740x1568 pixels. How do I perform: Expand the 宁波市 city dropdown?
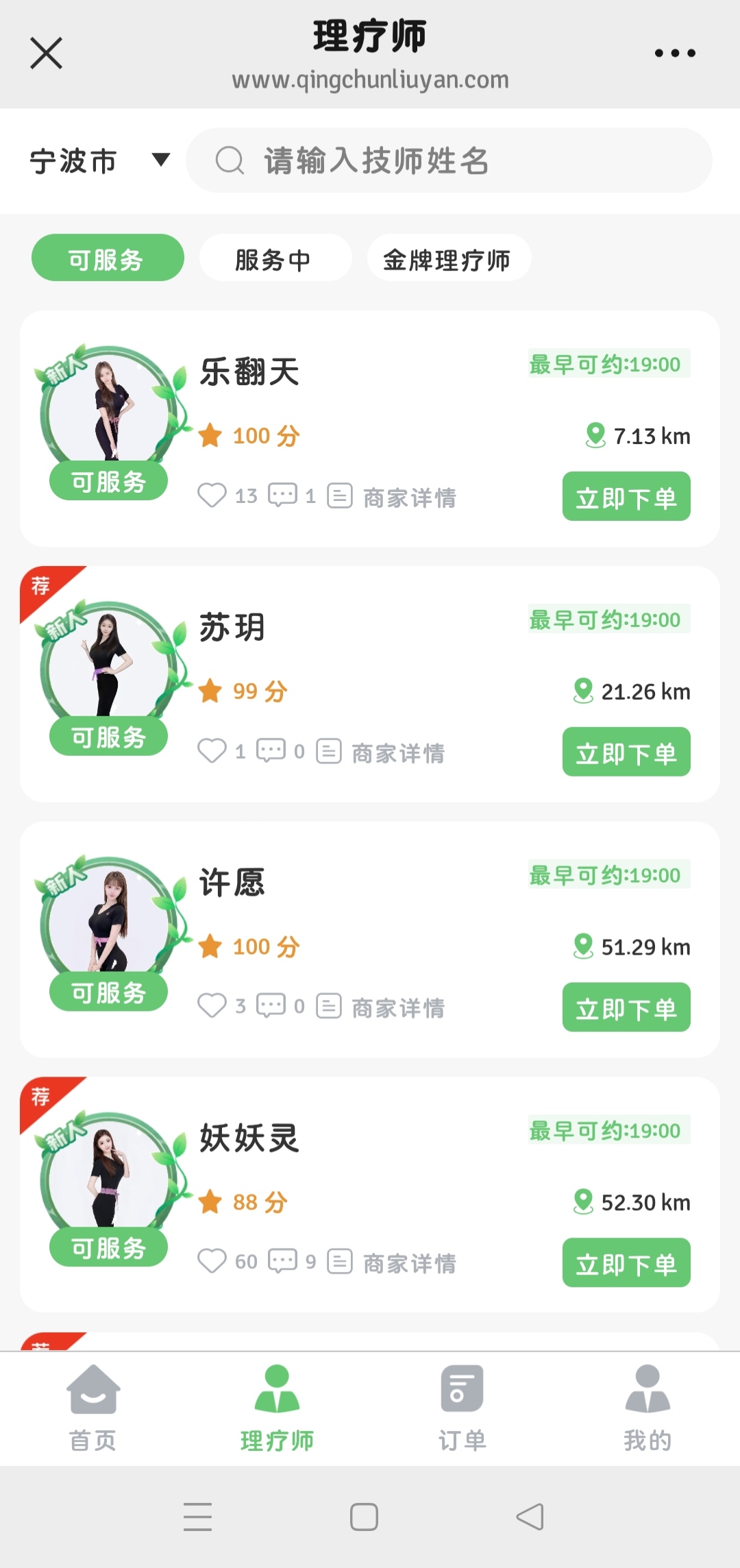coord(99,161)
